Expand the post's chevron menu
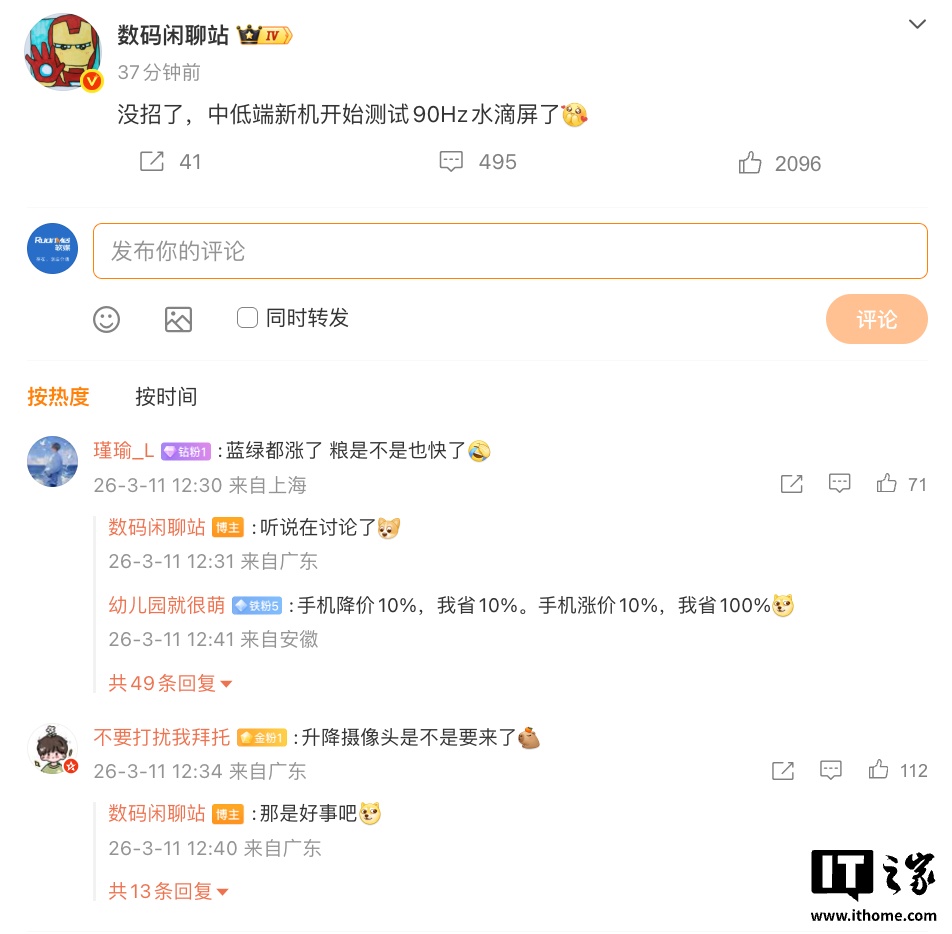This screenshot has height=934, width=952. click(916, 24)
